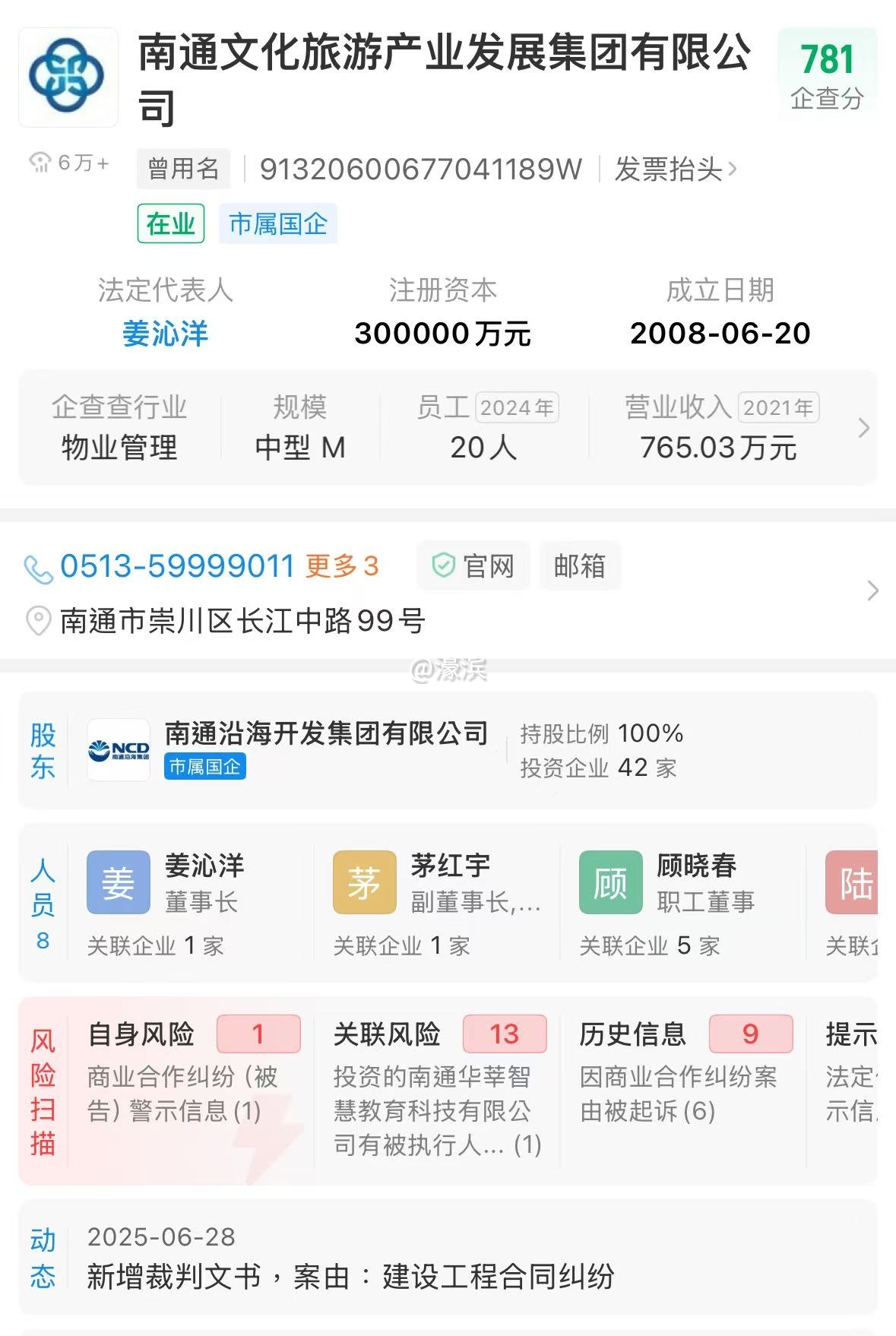The image size is (896, 1336).
Task: Open 顾晓春's green avatar icon
Action: (610, 882)
